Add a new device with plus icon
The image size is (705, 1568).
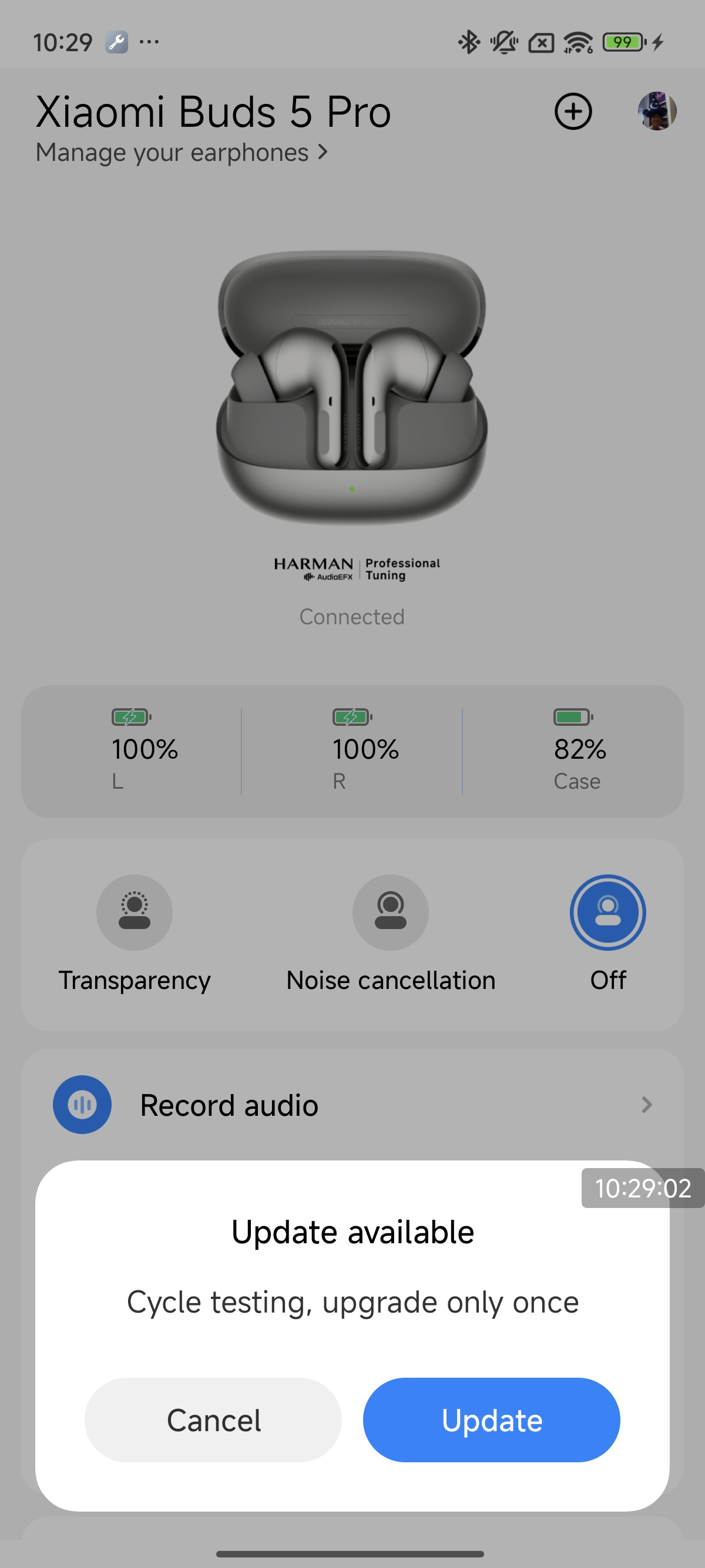tap(572, 112)
